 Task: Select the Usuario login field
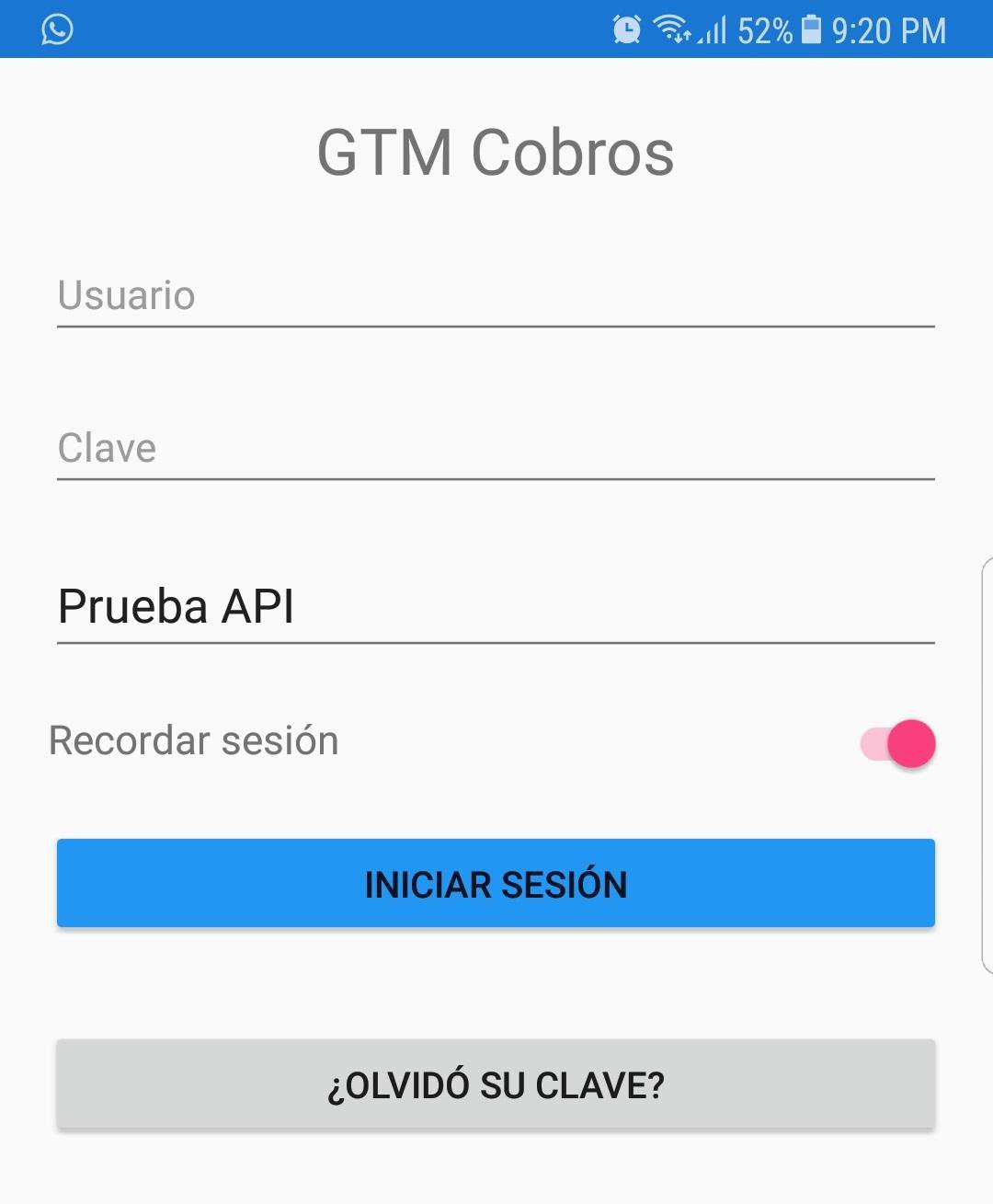tap(496, 296)
